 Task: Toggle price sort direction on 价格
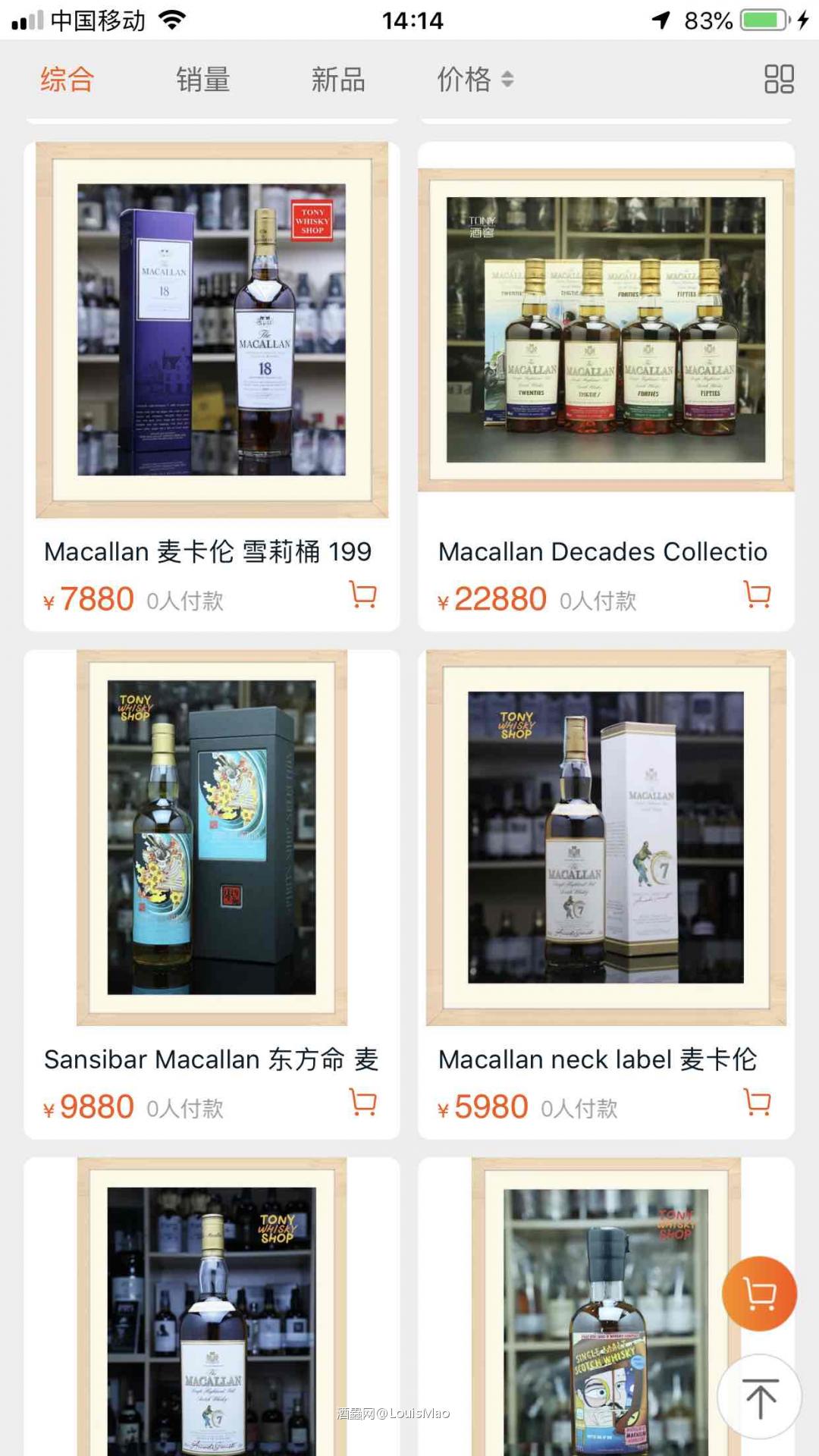pyautogui.click(x=507, y=79)
